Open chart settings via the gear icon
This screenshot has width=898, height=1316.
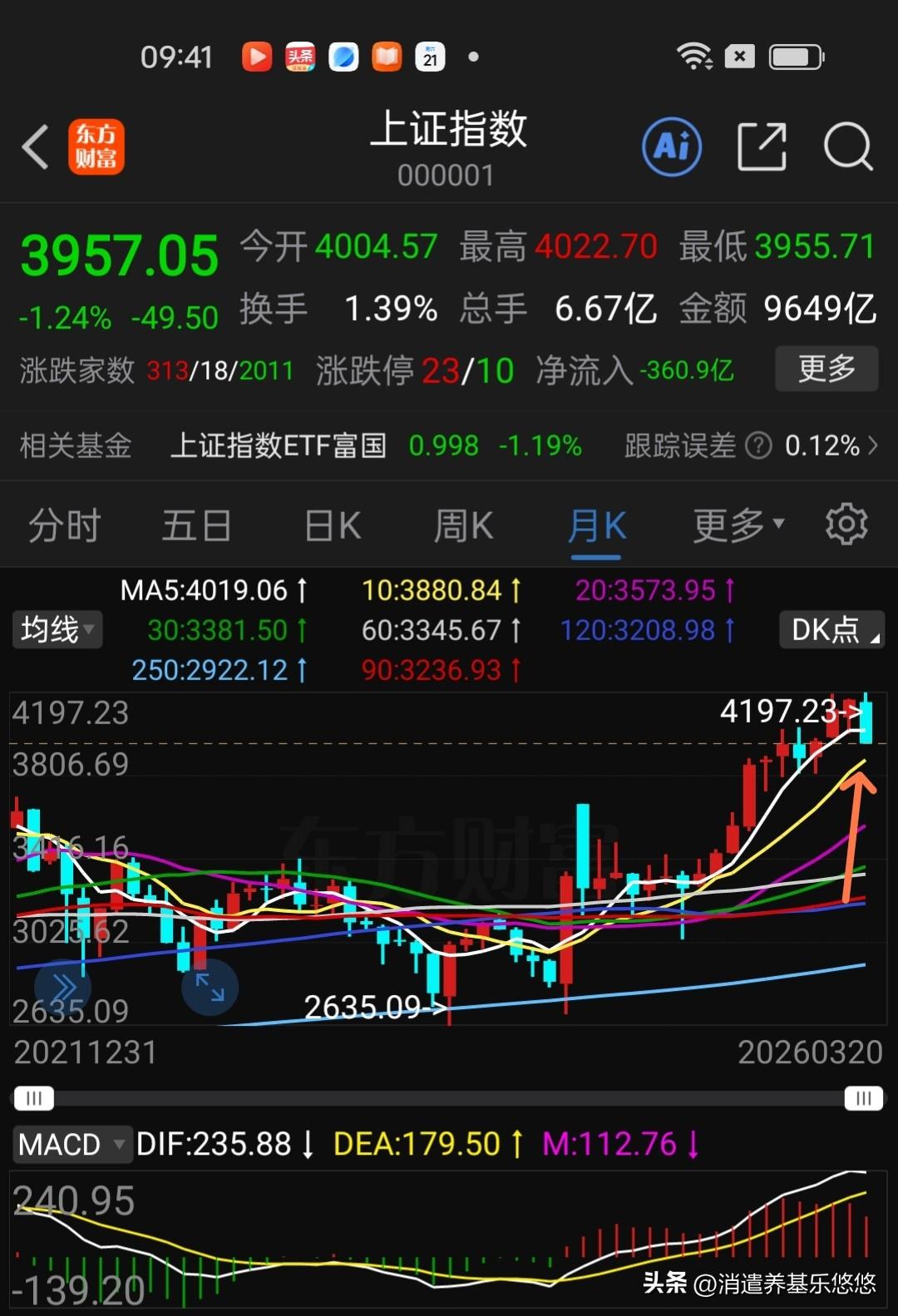point(846,524)
